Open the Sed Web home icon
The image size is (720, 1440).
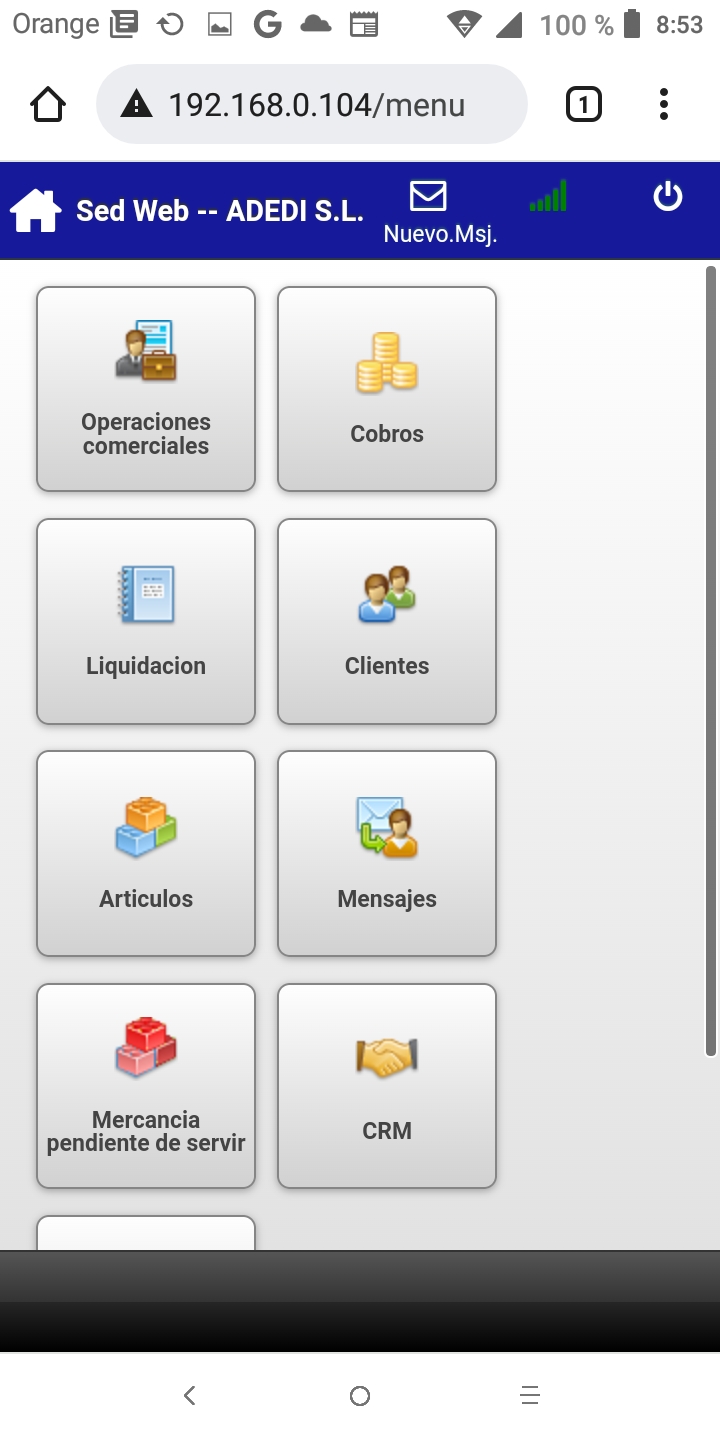[36, 211]
